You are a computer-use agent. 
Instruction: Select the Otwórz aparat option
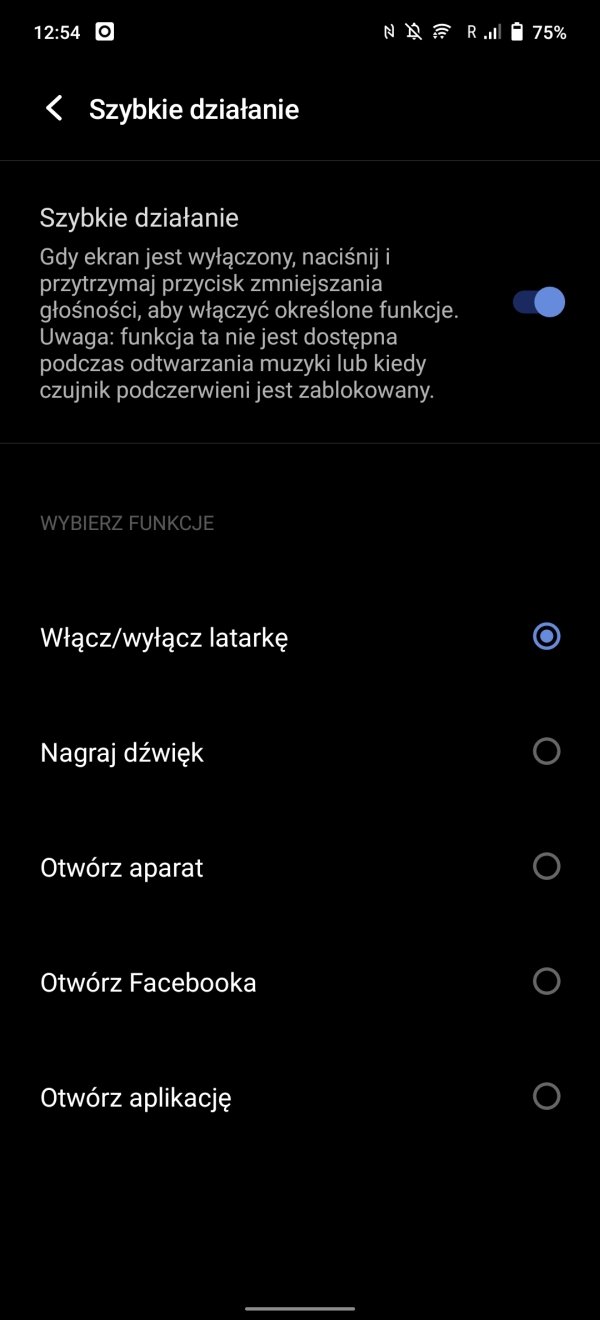pyautogui.click(x=300, y=867)
